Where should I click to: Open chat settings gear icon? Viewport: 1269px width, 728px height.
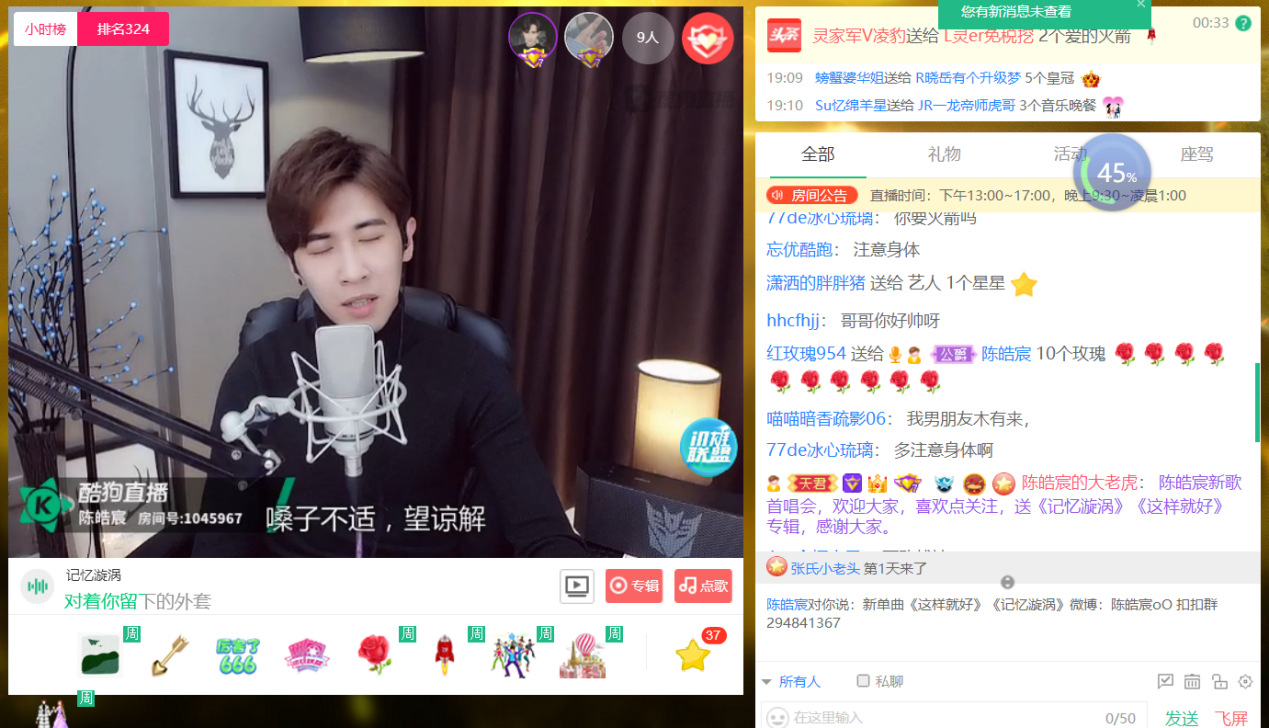pos(1245,682)
